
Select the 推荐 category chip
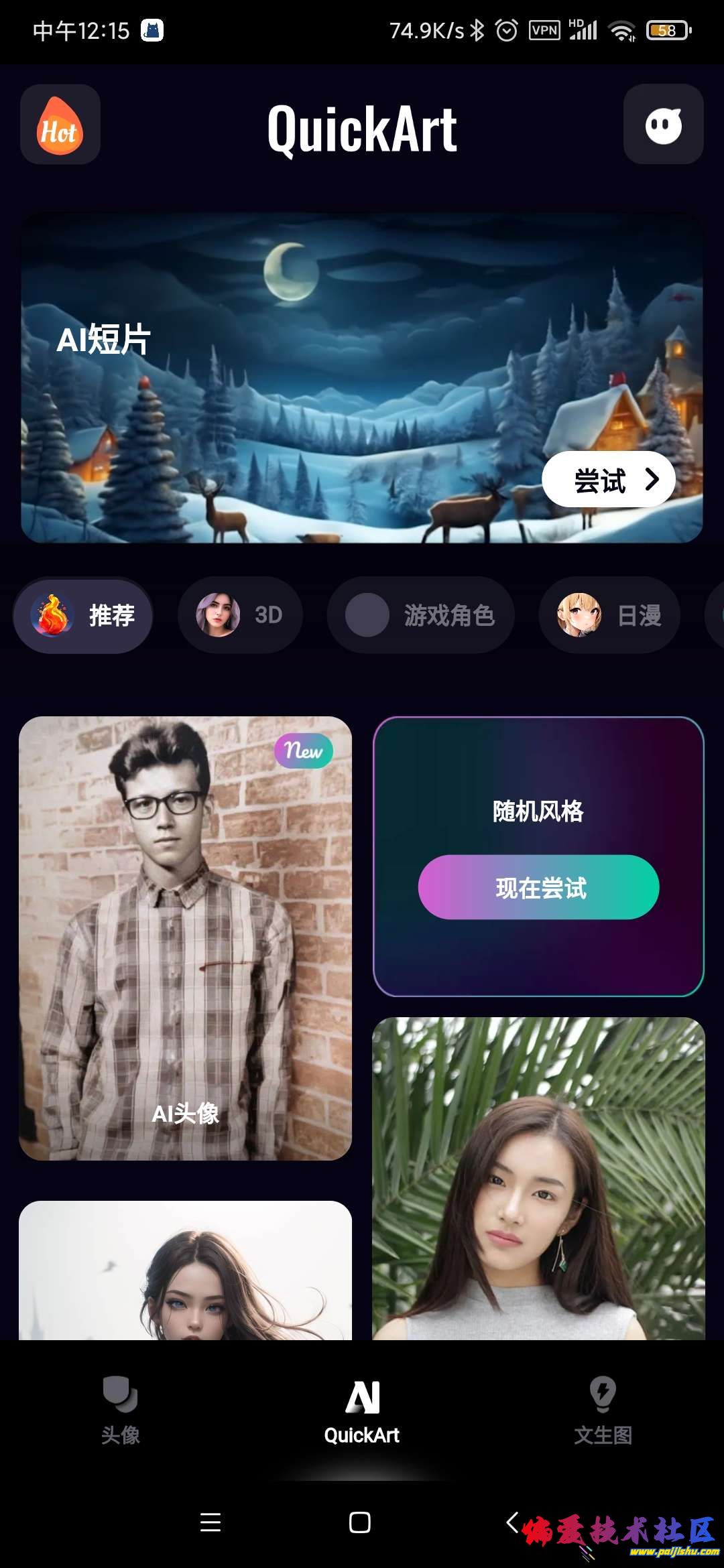[84, 615]
